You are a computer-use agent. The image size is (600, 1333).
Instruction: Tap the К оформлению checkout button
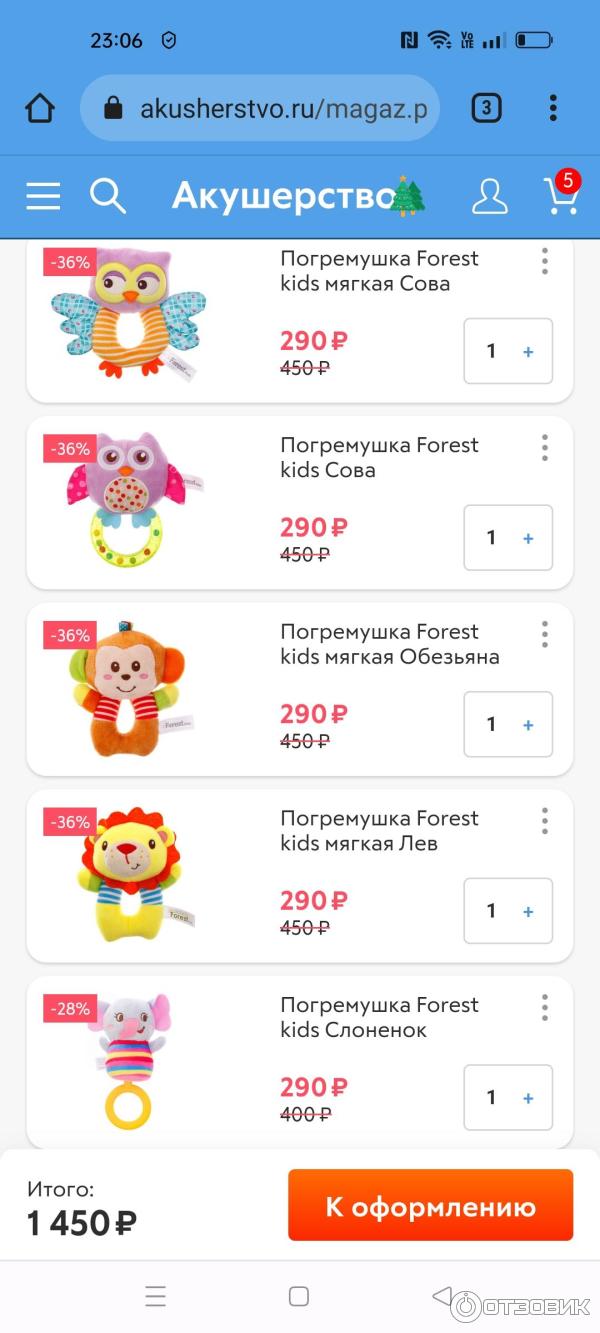(430, 1205)
